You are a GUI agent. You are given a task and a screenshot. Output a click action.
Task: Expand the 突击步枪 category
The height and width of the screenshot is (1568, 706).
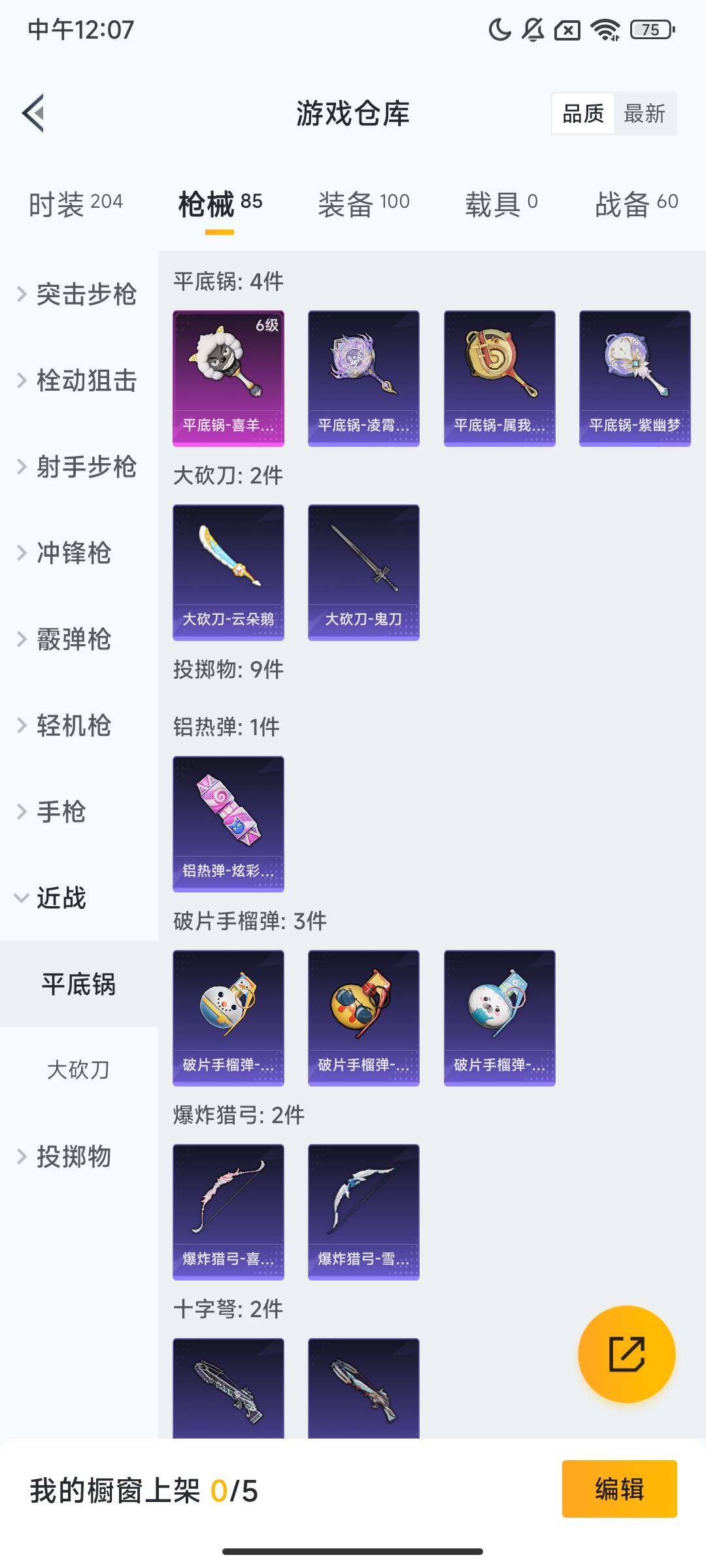pyautogui.click(x=86, y=295)
